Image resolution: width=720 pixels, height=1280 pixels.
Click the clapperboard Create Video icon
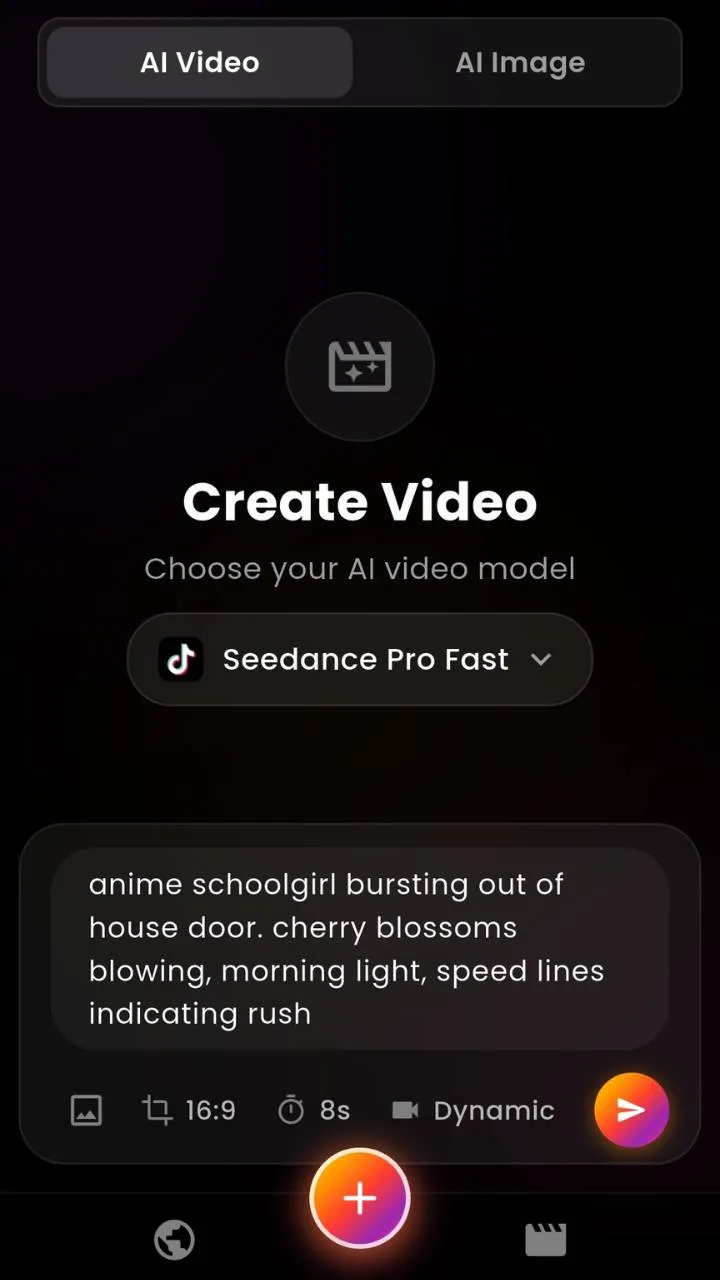coord(360,367)
